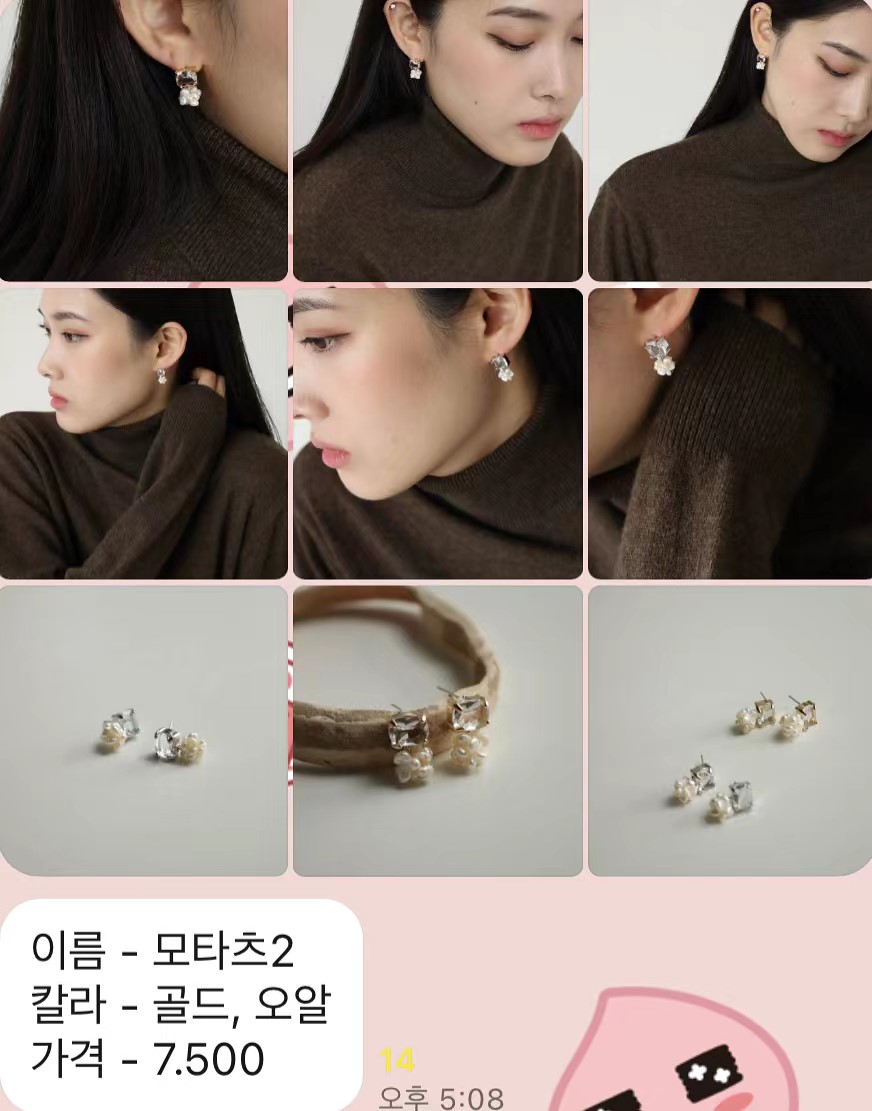Open the photo showing two earring pairs together

pos(730,730)
